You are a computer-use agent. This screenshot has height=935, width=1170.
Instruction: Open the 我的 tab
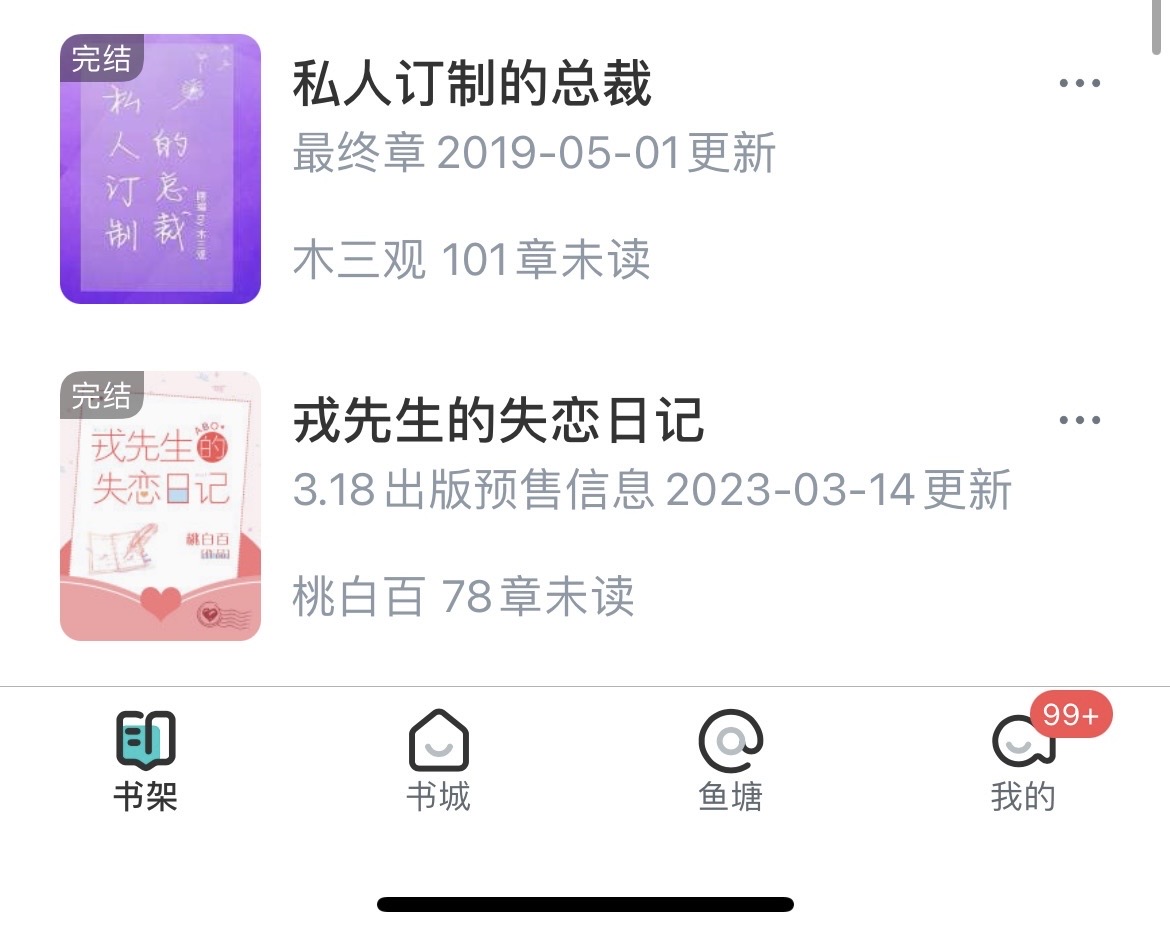pyautogui.click(x=1023, y=760)
